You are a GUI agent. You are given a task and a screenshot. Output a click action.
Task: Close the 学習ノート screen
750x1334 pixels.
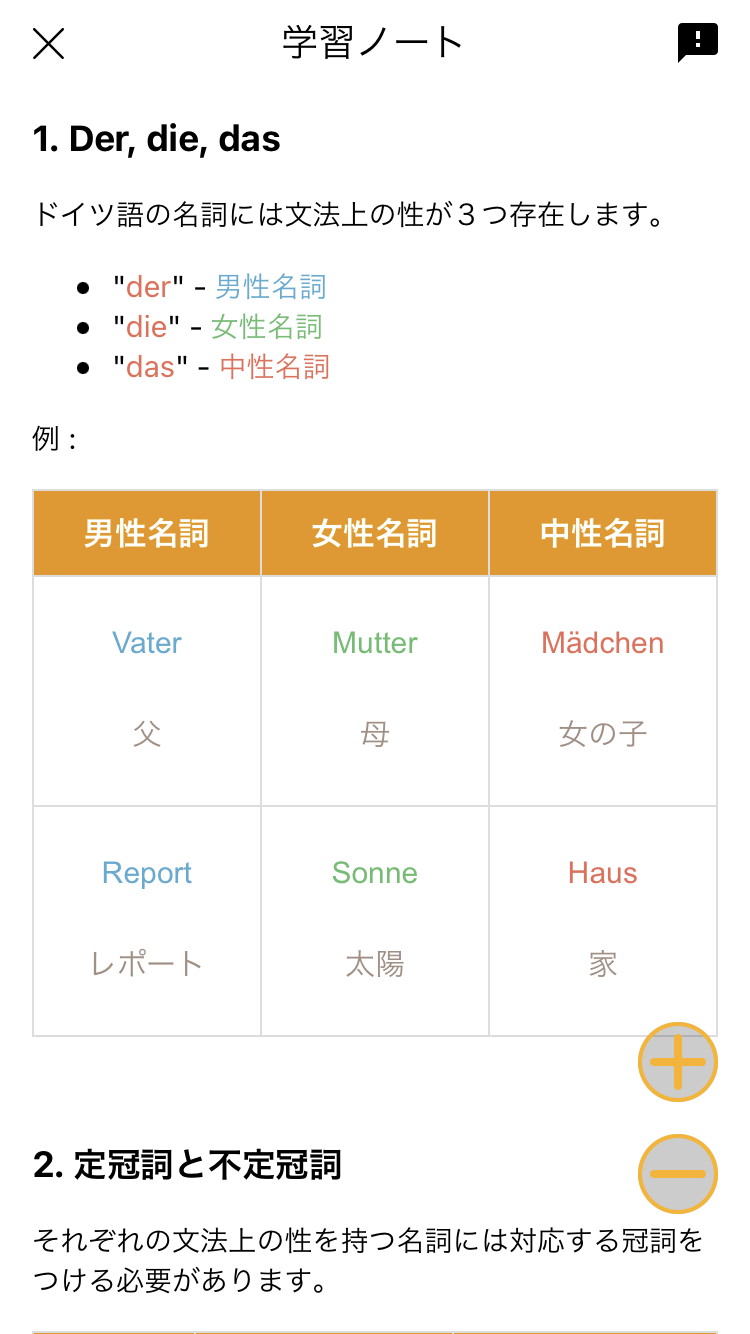tap(48, 43)
